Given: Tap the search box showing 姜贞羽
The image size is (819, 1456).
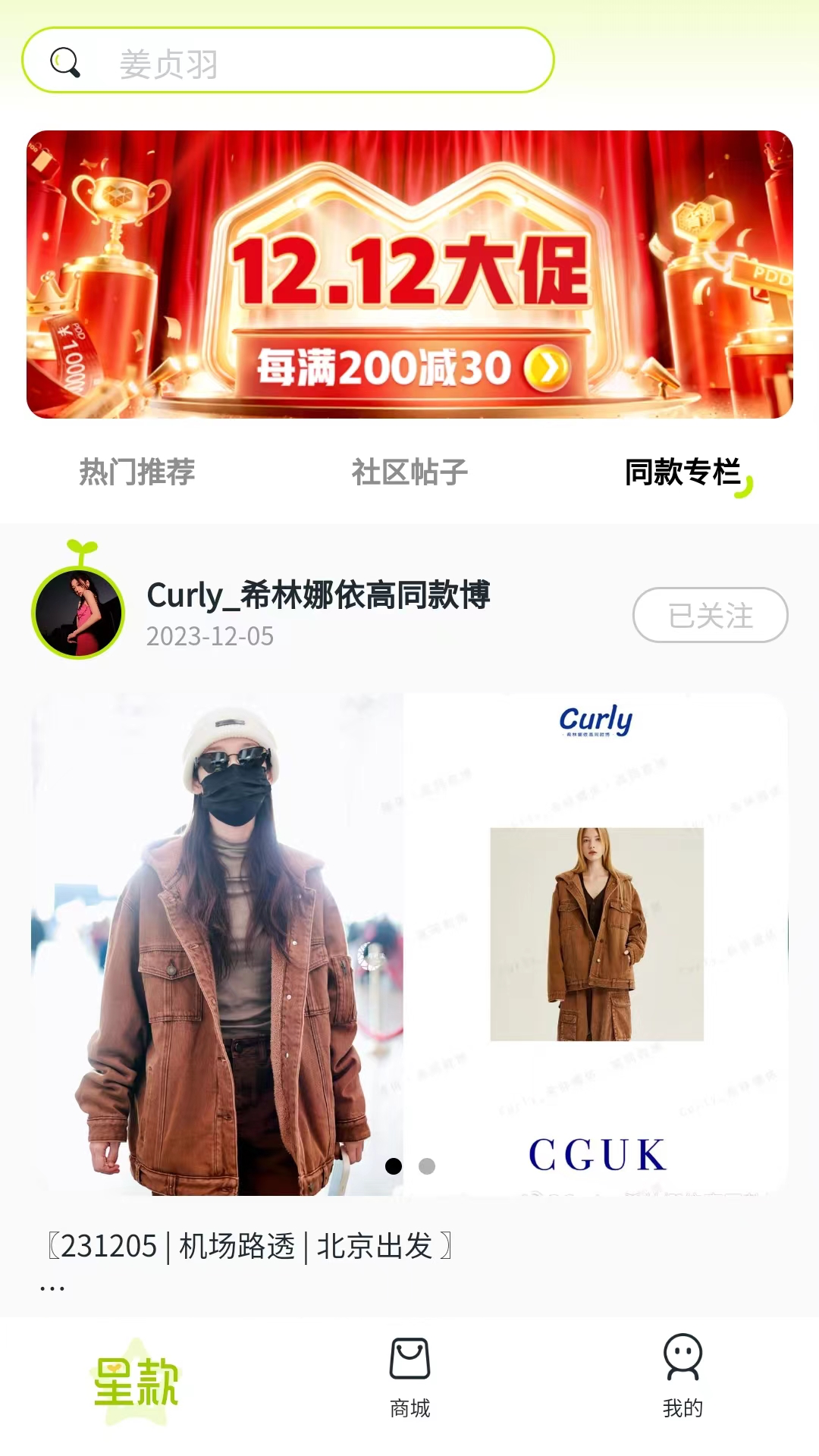Looking at the screenshot, I should click(x=288, y=61).
